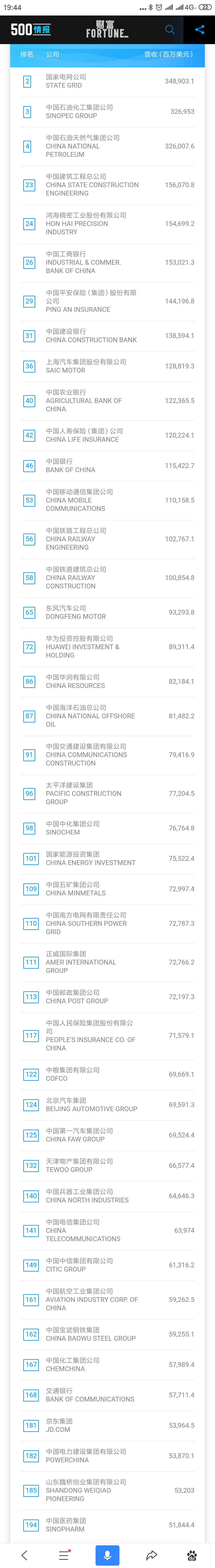Image resolution: width=215 pixels, height=1568 pixels.
Task: Open the JD.COM company row
Action: pos(107,1425)
